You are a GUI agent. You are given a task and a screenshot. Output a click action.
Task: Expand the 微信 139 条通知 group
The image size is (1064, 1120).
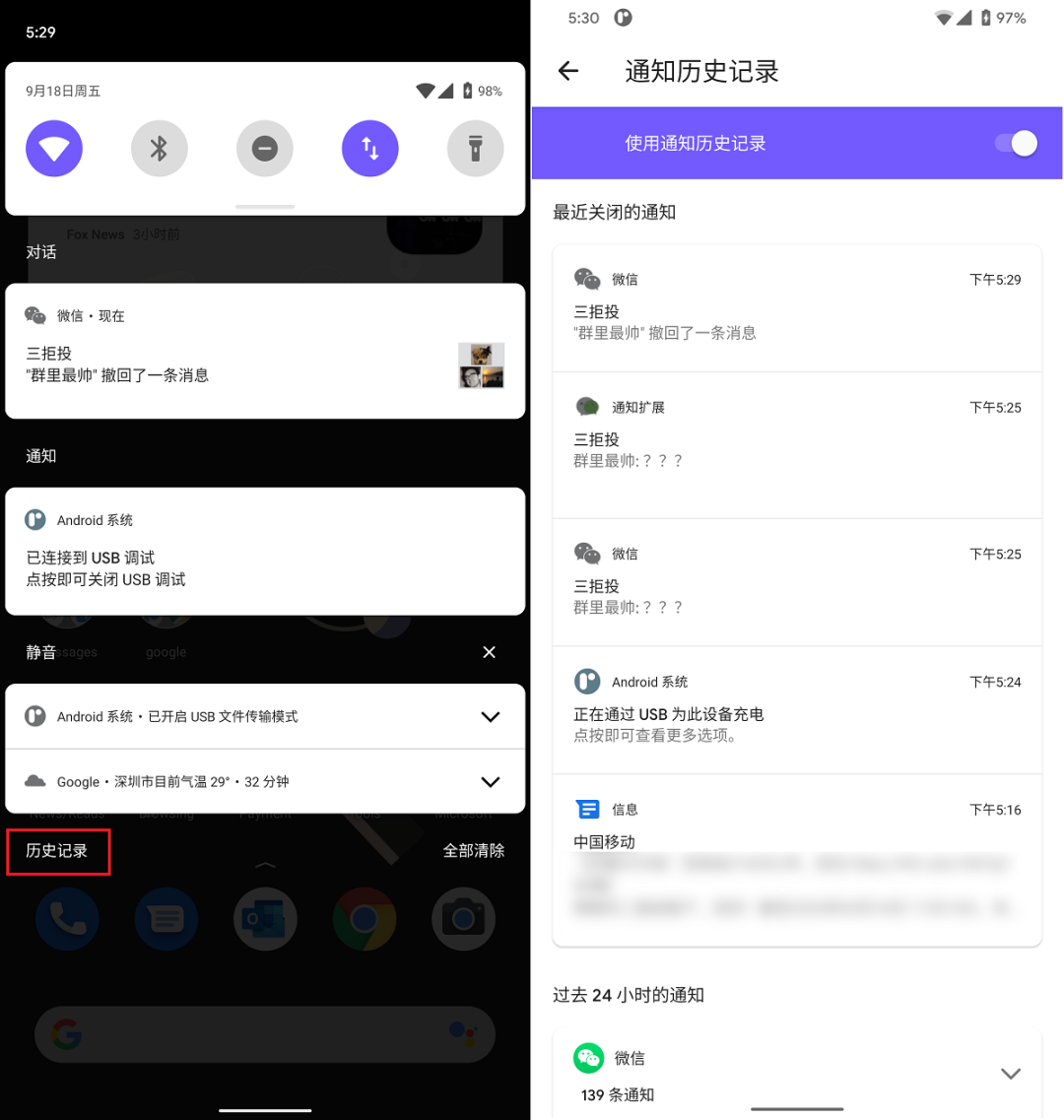1011,1074
